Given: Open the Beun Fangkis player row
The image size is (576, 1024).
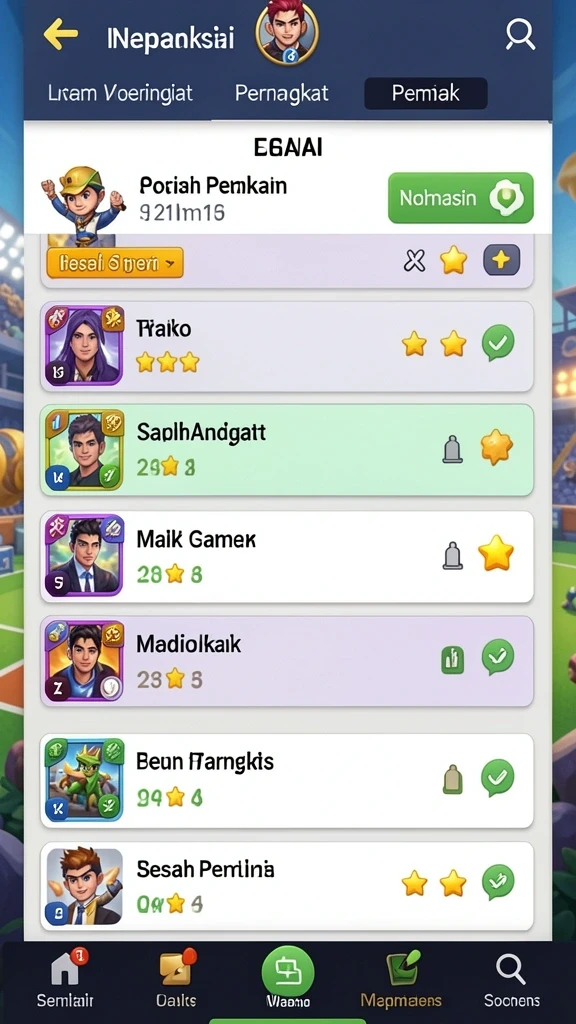Looking at the screenshot, I should pyautogui.click(x=287, y=780).
